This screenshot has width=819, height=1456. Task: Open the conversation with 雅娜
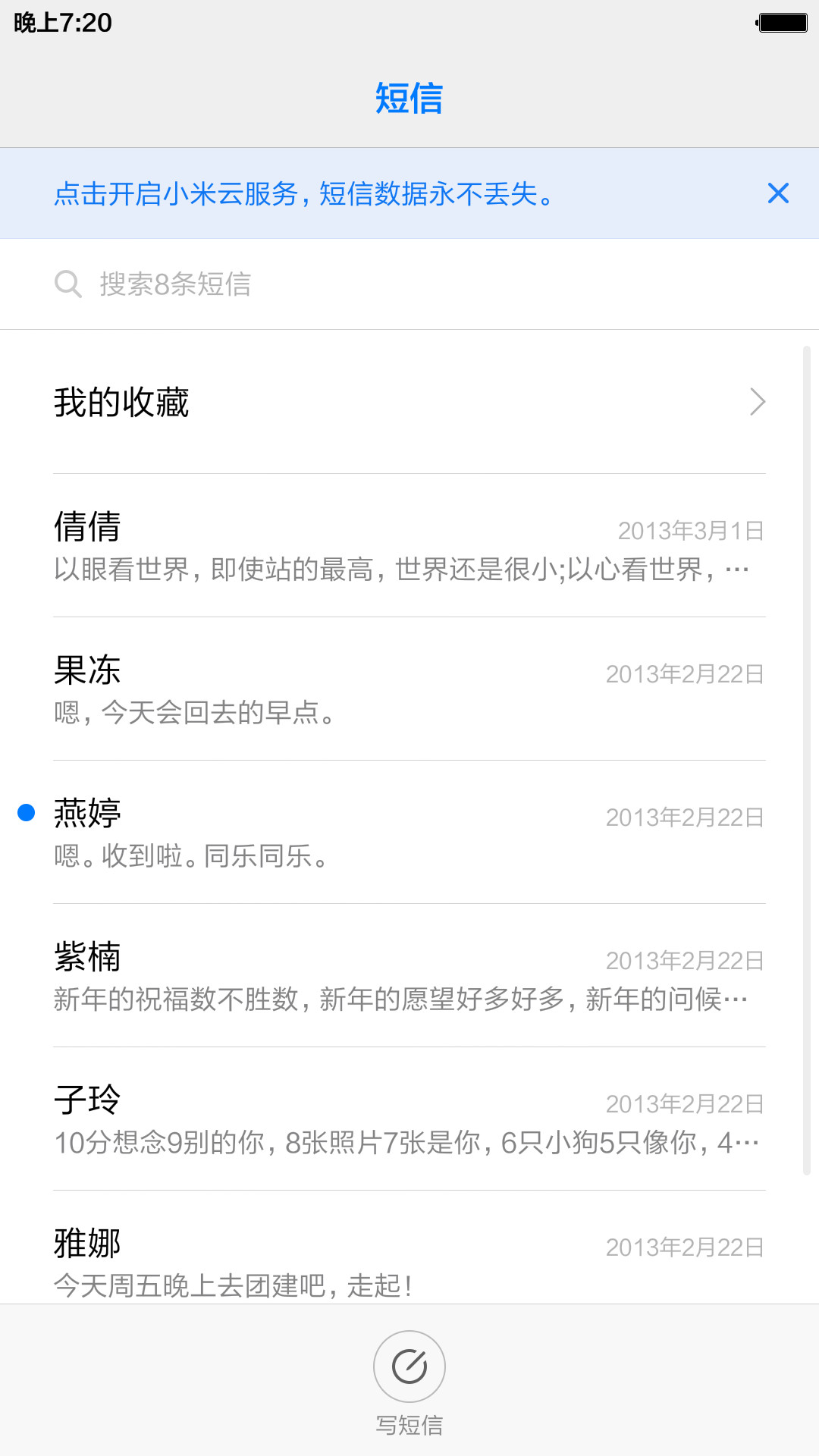[x=409, y=1248]
